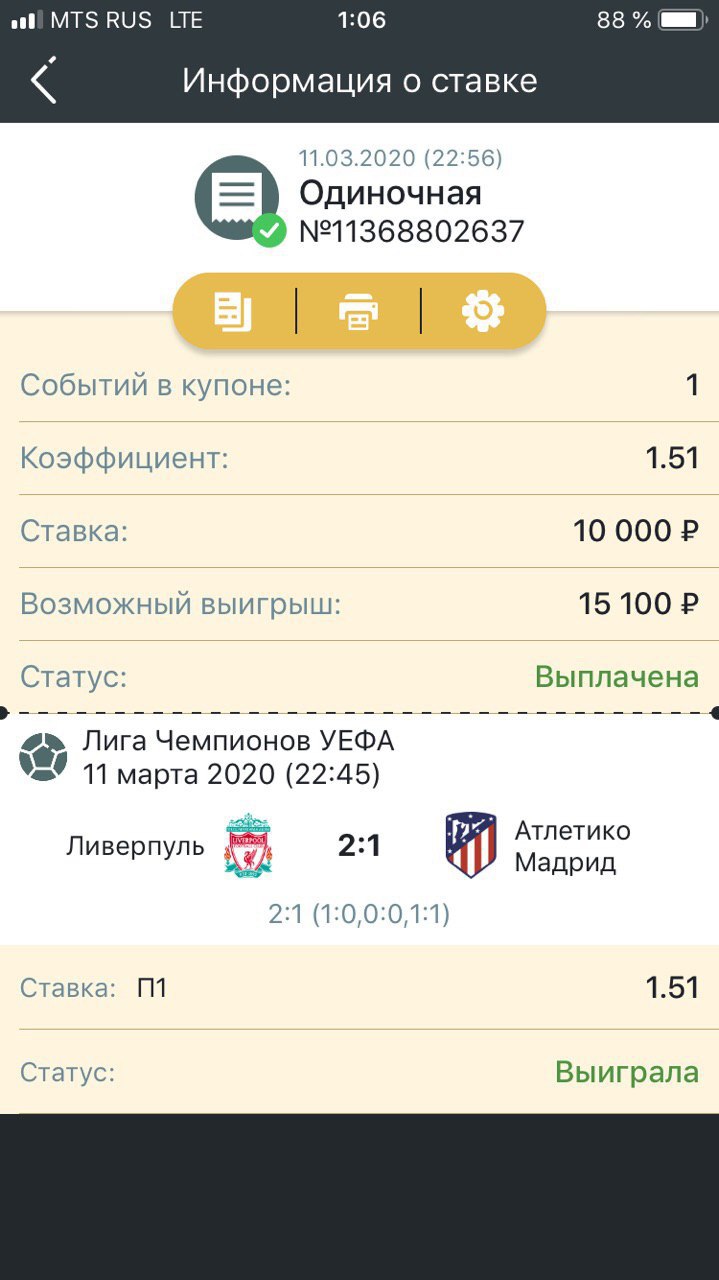The width and height of the screenshot is (719, 1280).
Task: Copy the bet slip details
Action: pos(233,311)
